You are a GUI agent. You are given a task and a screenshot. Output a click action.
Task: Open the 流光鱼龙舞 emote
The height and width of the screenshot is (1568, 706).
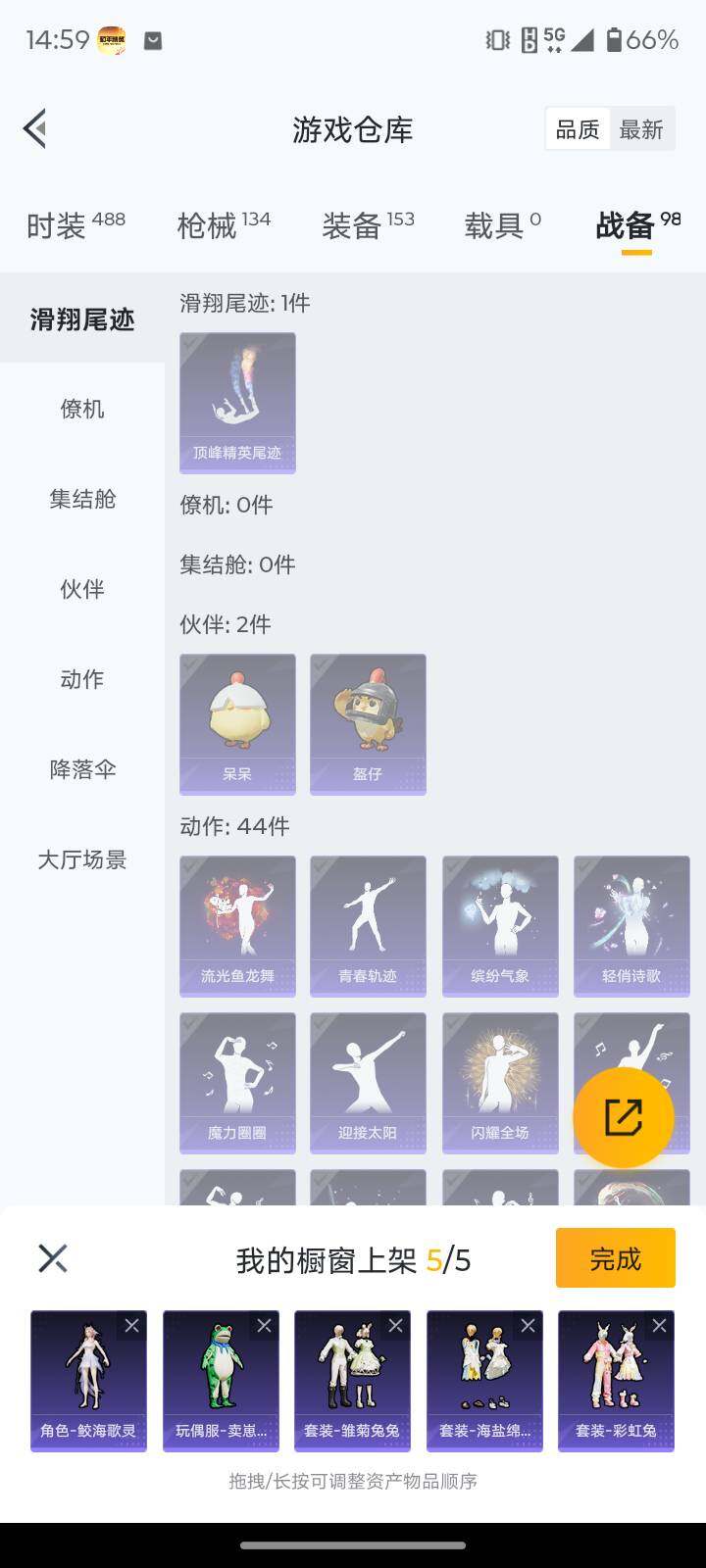pyautogui.click(x=236, y=924)
